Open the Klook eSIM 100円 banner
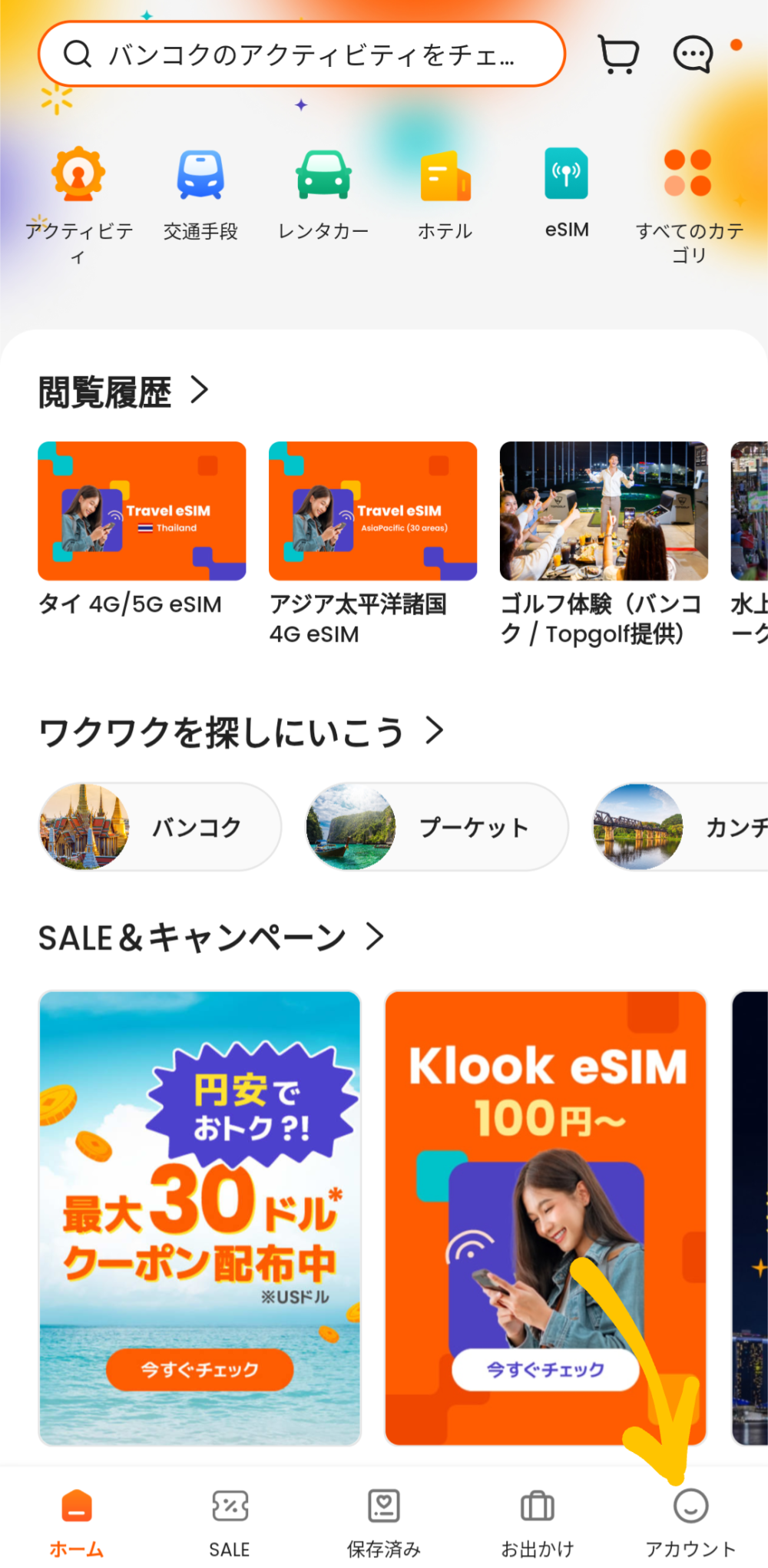This screenshot has width=768, height=1568. point(545,1218)
